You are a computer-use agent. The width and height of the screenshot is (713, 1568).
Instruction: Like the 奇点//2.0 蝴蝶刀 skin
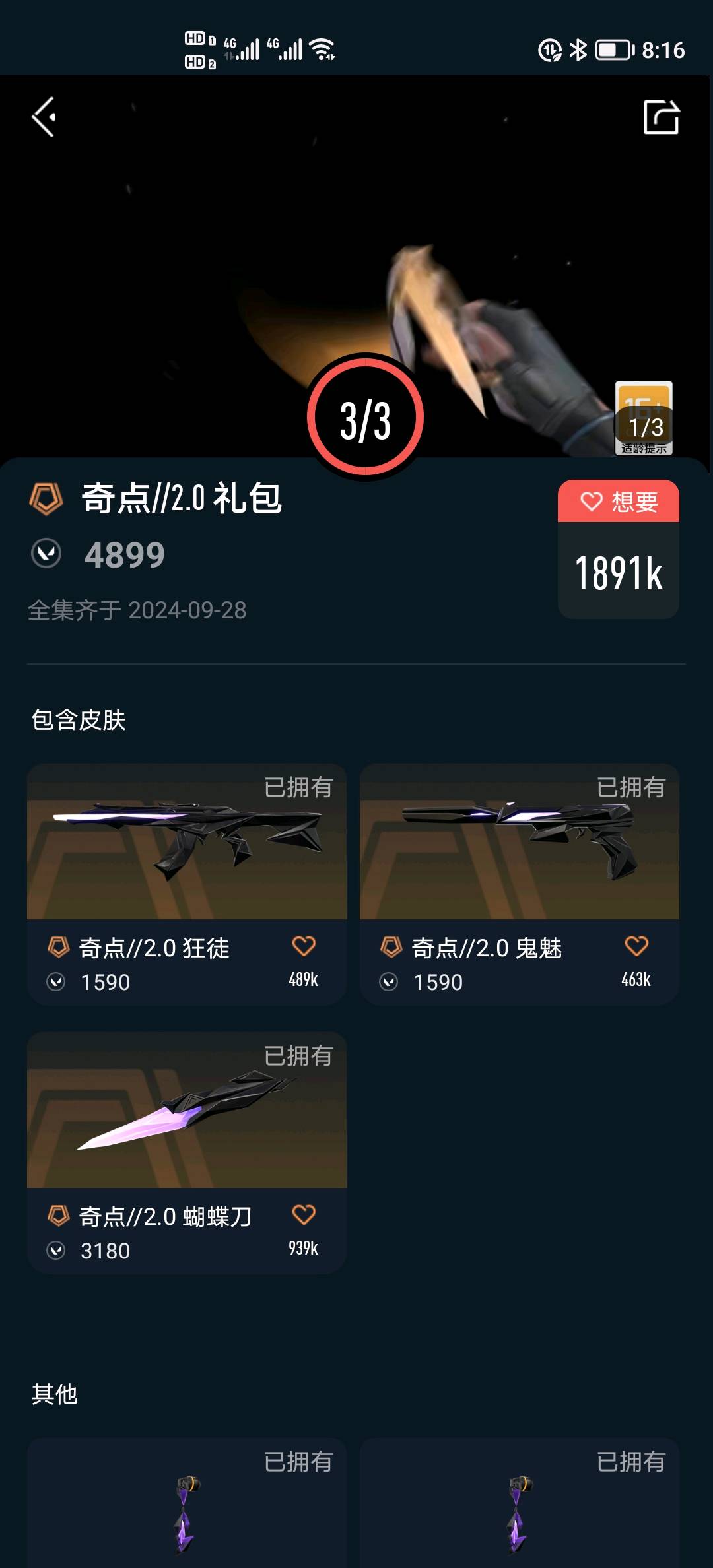[x=304, y=1215]
